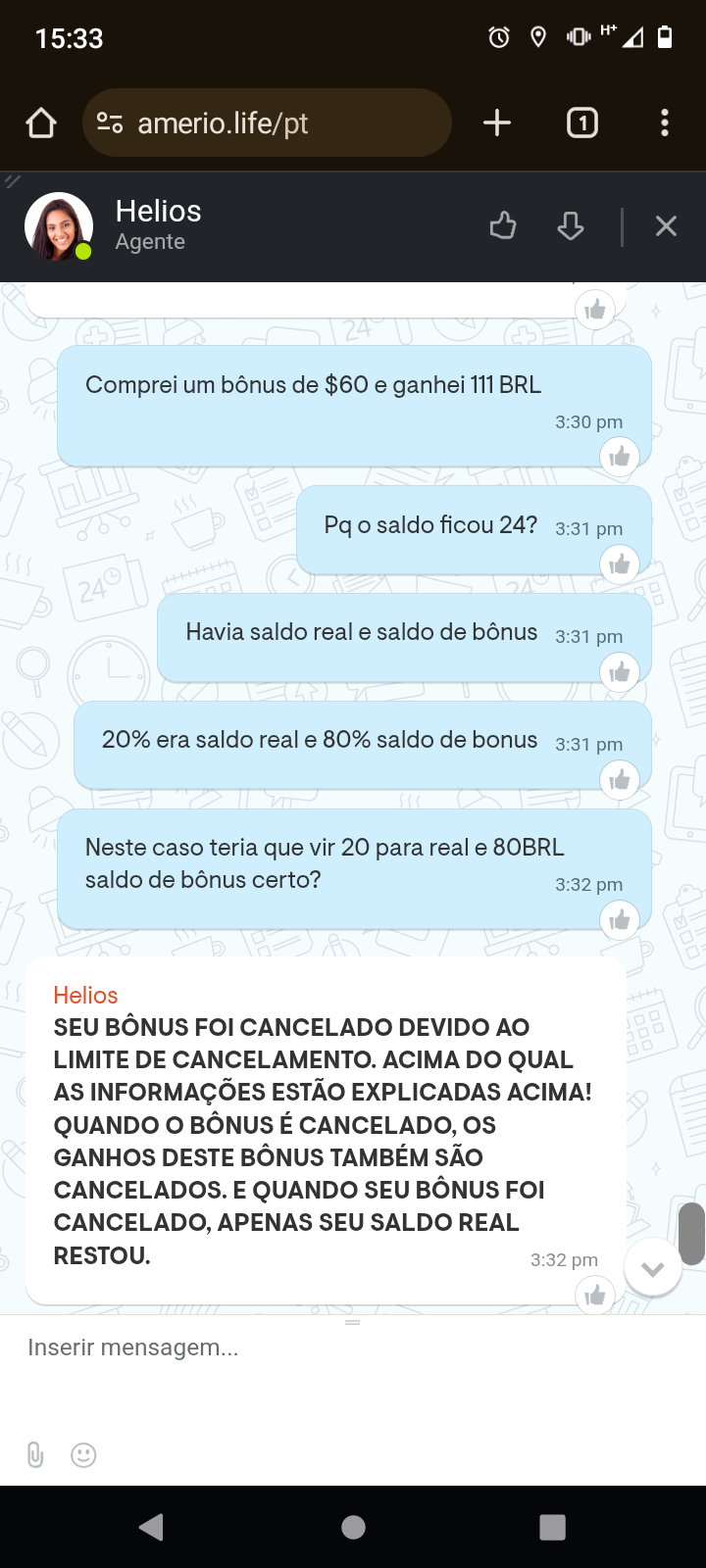Open a new browser tab
The image size is (706, 1568).
pyautogui.click(x=497, y=123)
